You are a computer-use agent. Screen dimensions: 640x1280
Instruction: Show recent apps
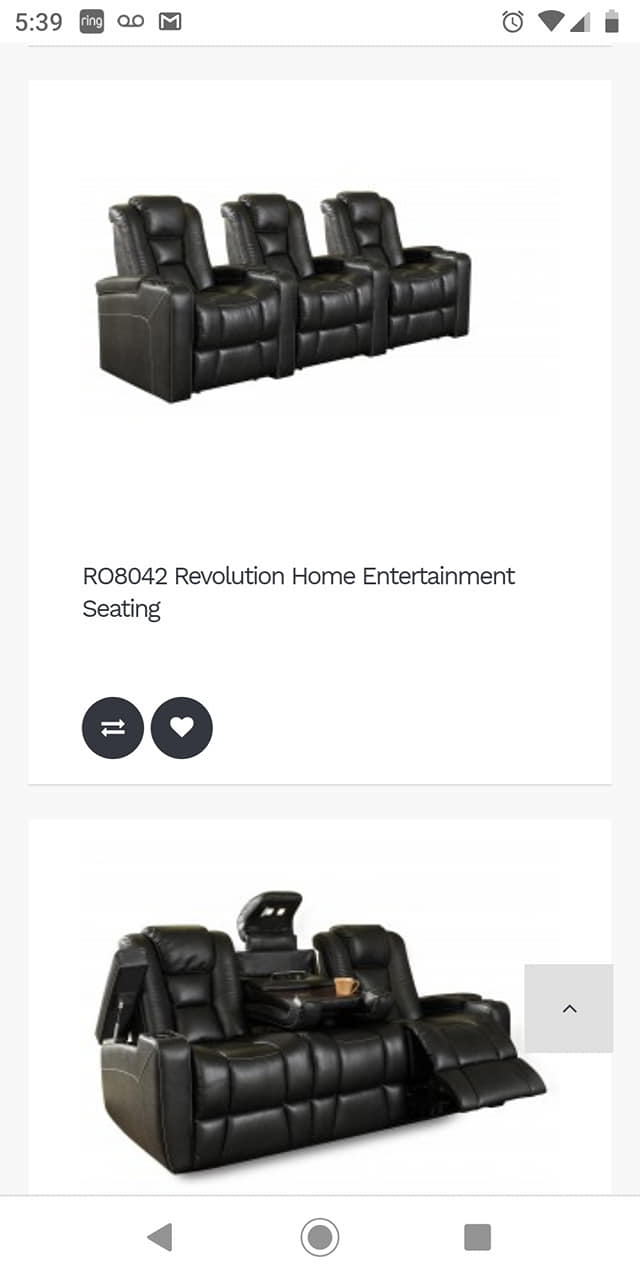tap(478, 1237)
